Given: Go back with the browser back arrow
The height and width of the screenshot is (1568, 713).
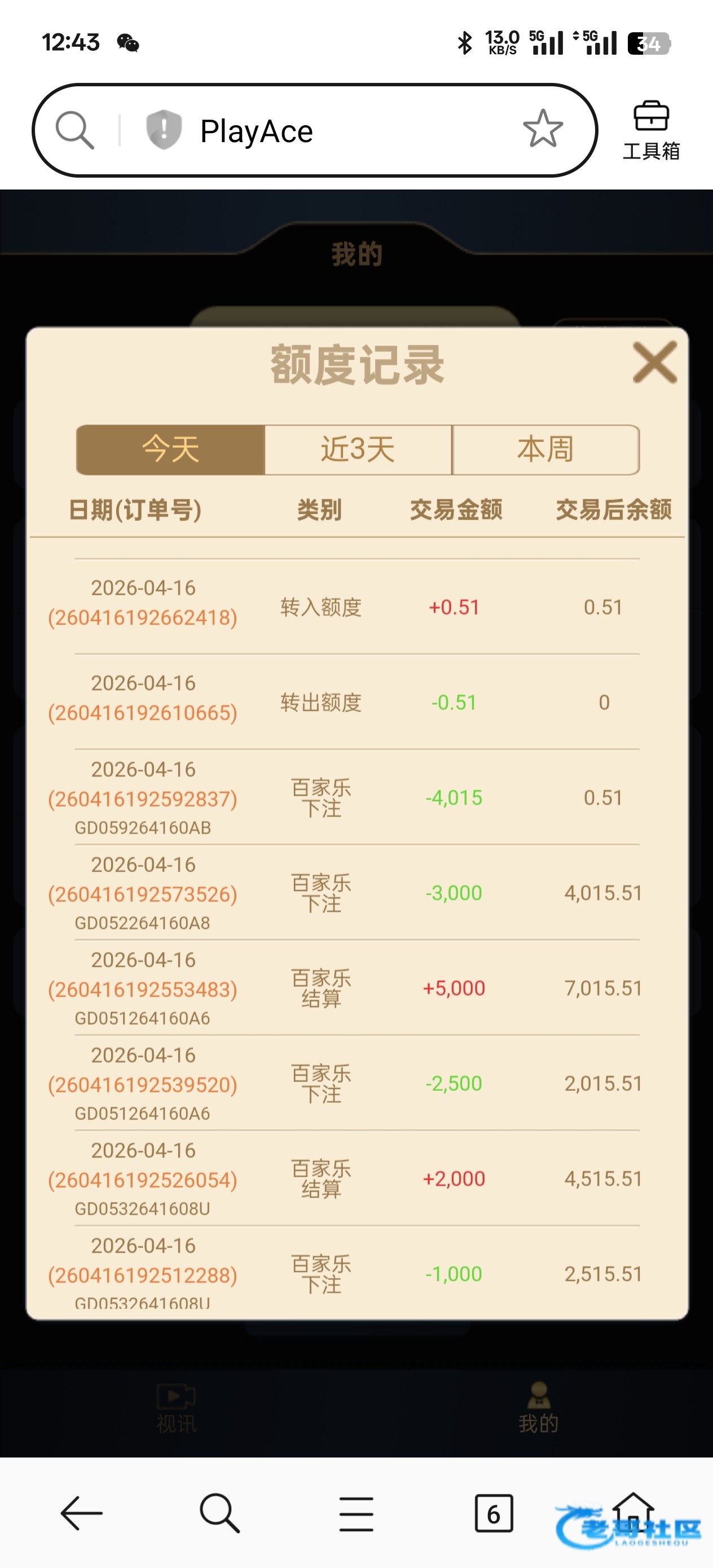Looking at the screenshot, I should [x=82, y=1513].
